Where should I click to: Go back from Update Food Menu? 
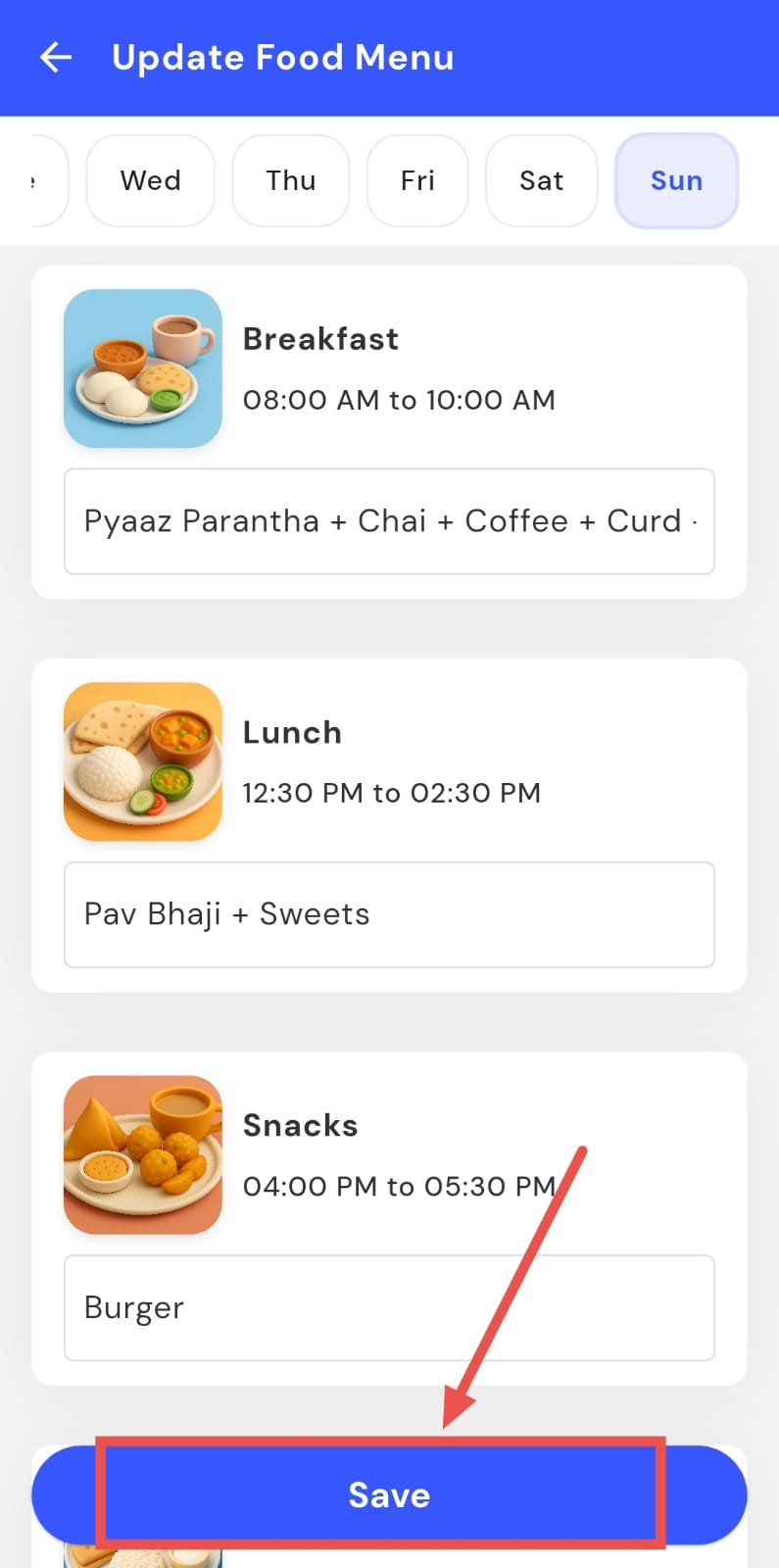point(56,58)
